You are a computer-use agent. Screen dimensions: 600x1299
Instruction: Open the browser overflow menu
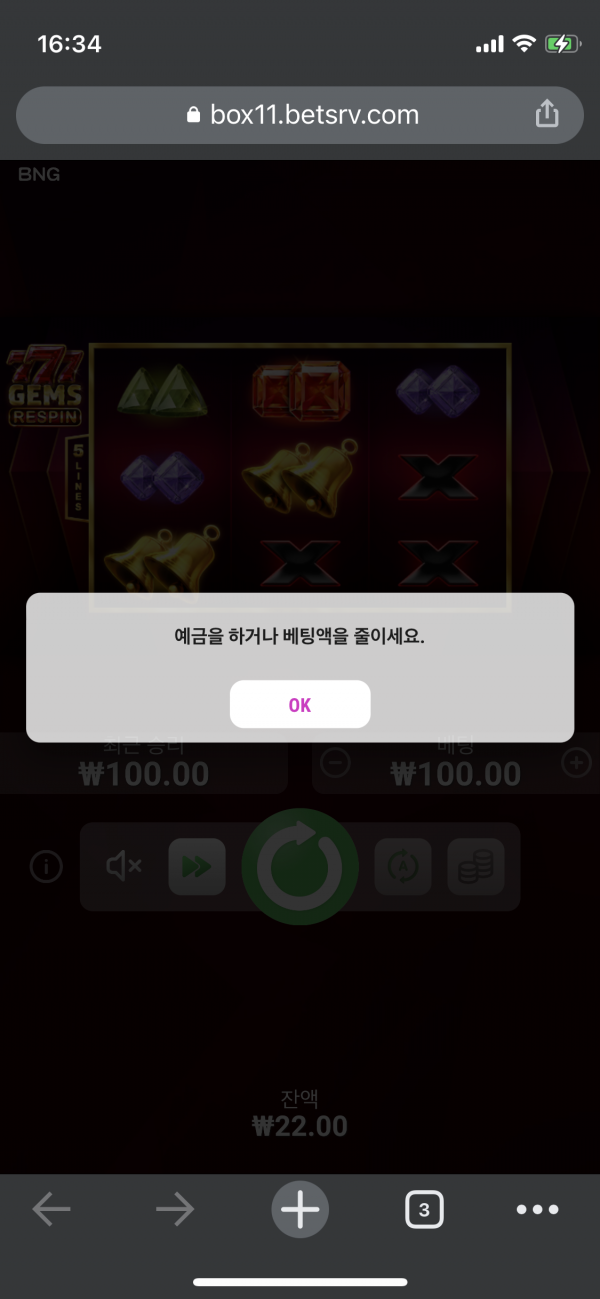click(537, 1210)
